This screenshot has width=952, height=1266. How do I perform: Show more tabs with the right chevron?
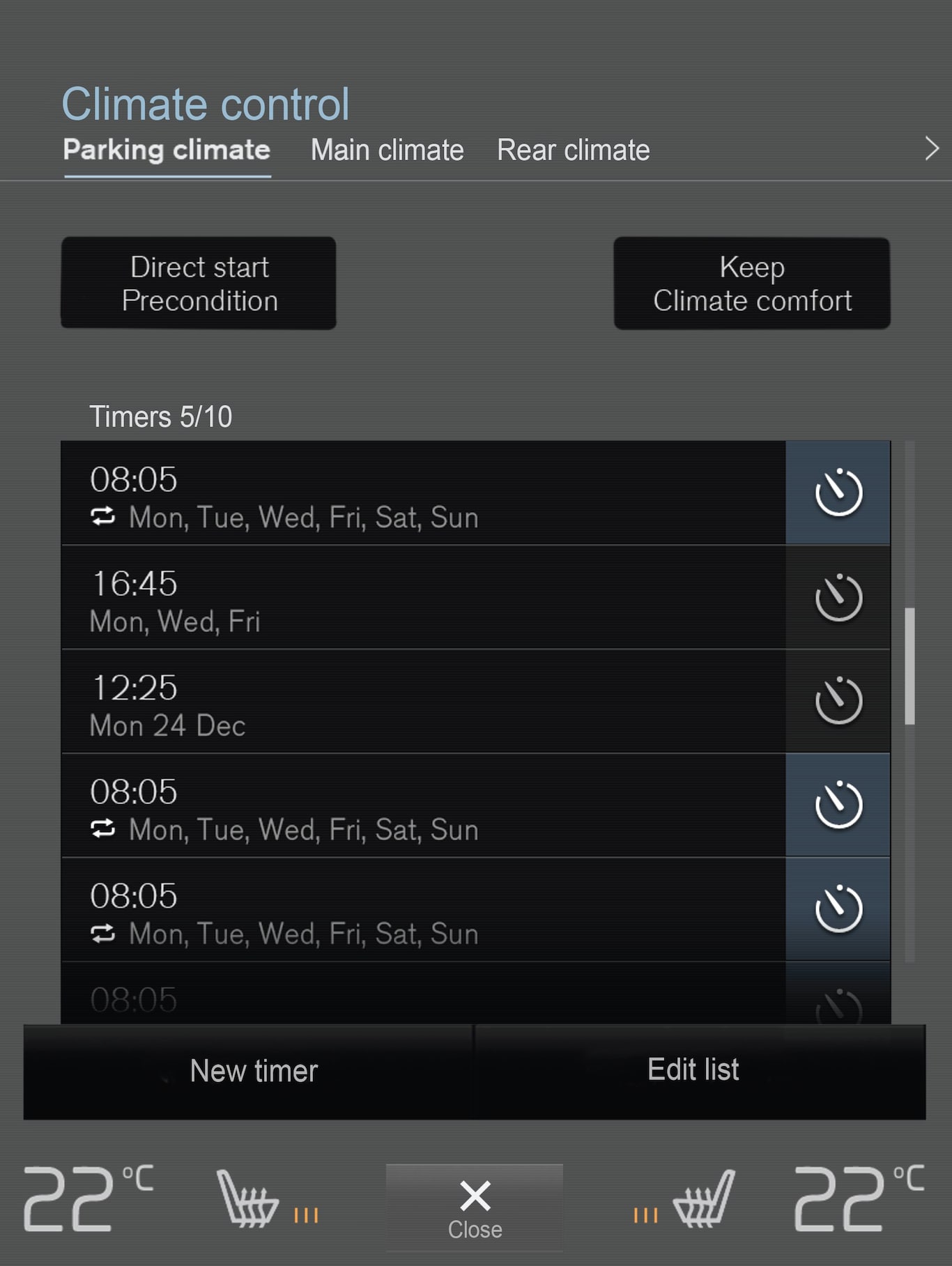pos(931,148)
